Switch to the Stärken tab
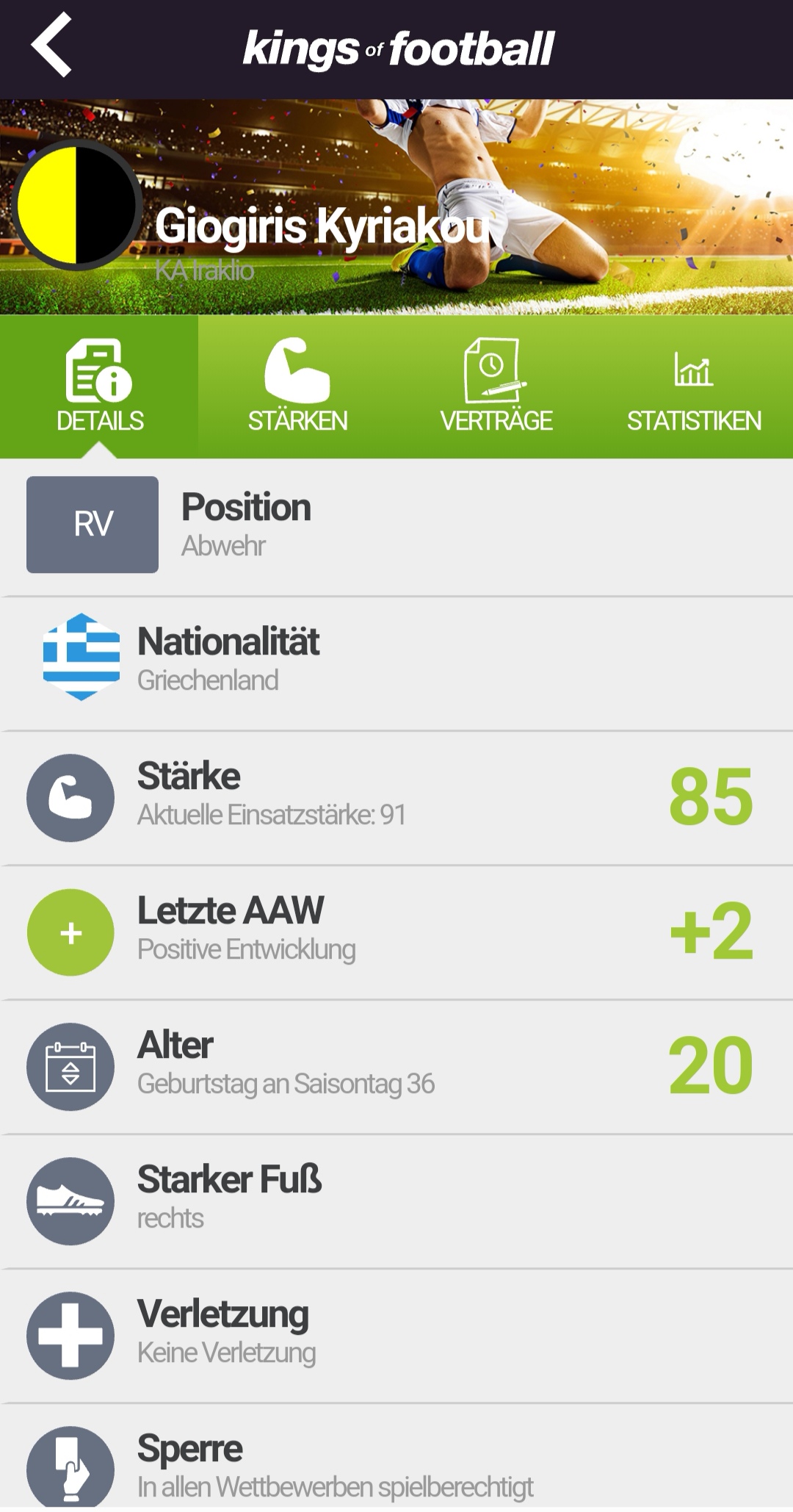 click(297, 387)
